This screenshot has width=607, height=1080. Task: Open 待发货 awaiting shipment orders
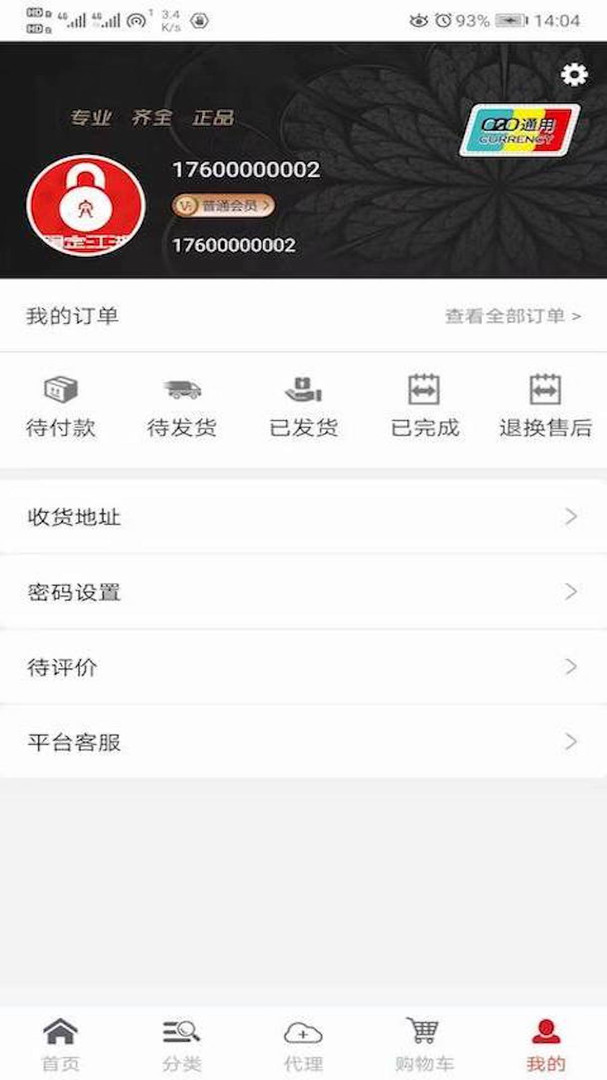[x=182, y=407]
